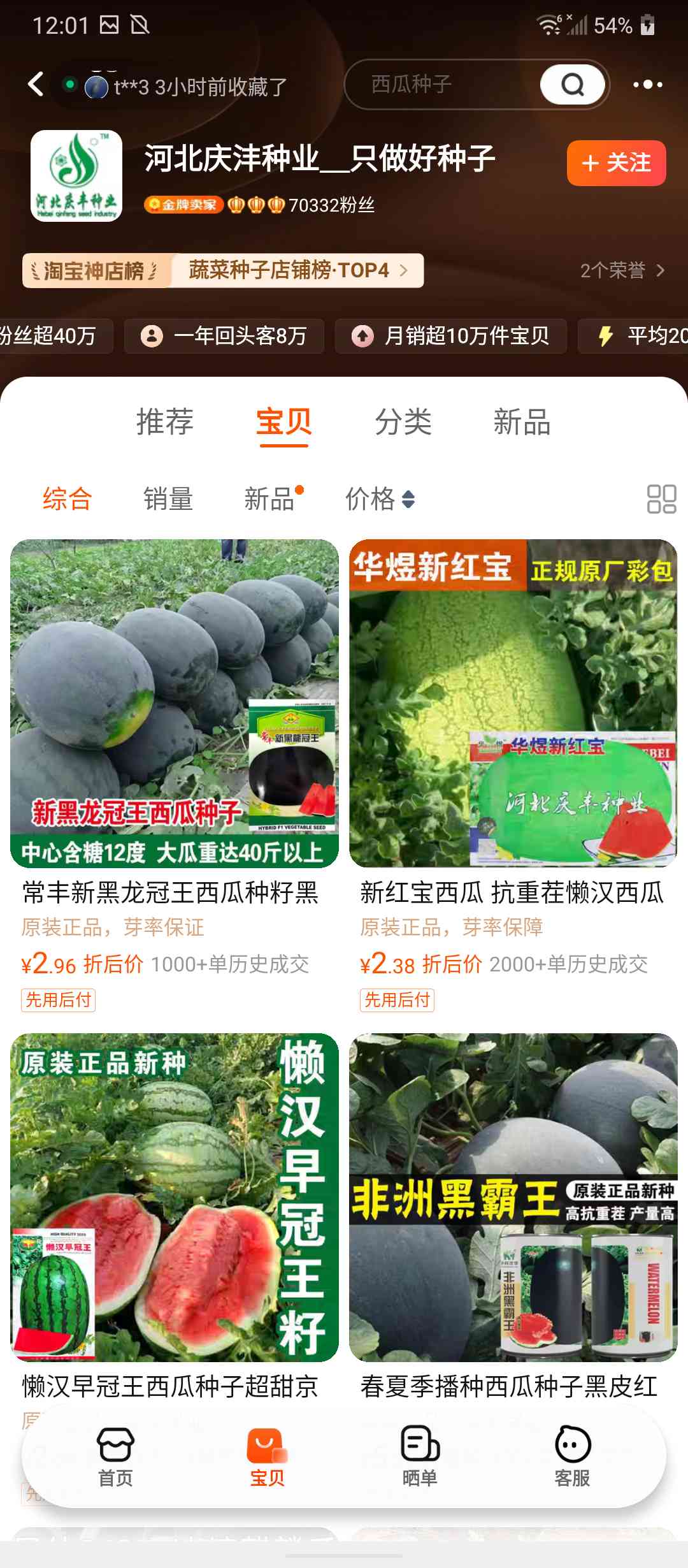Open 晒单 in bottom navigation
688x1568 pixels.
coord(420,1457)
